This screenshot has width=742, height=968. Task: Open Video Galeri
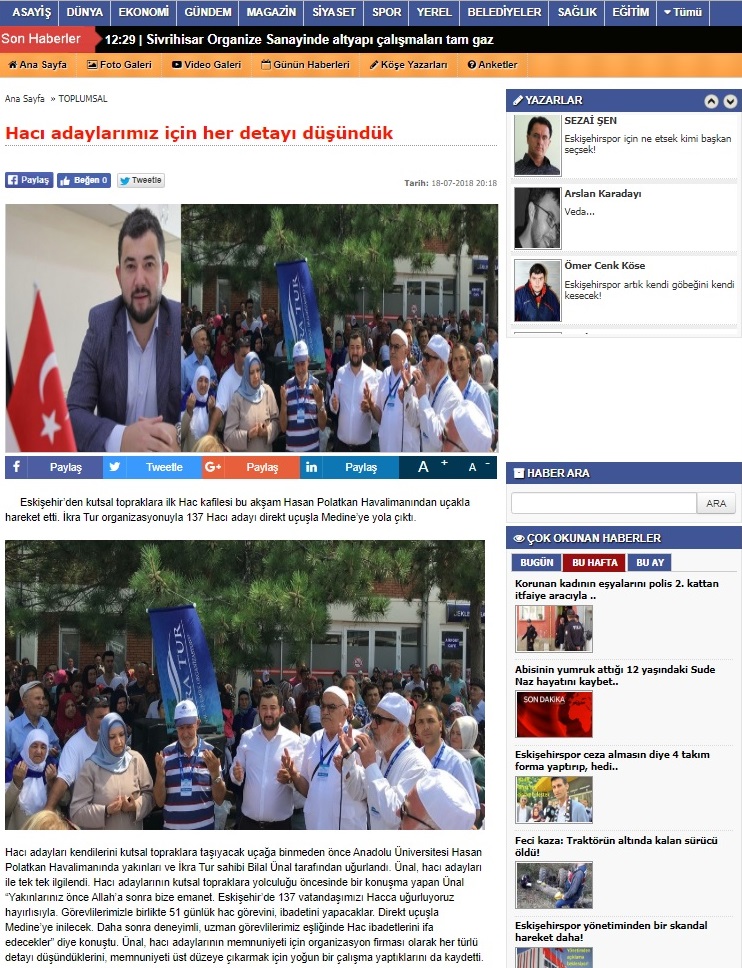click(206, 65)
